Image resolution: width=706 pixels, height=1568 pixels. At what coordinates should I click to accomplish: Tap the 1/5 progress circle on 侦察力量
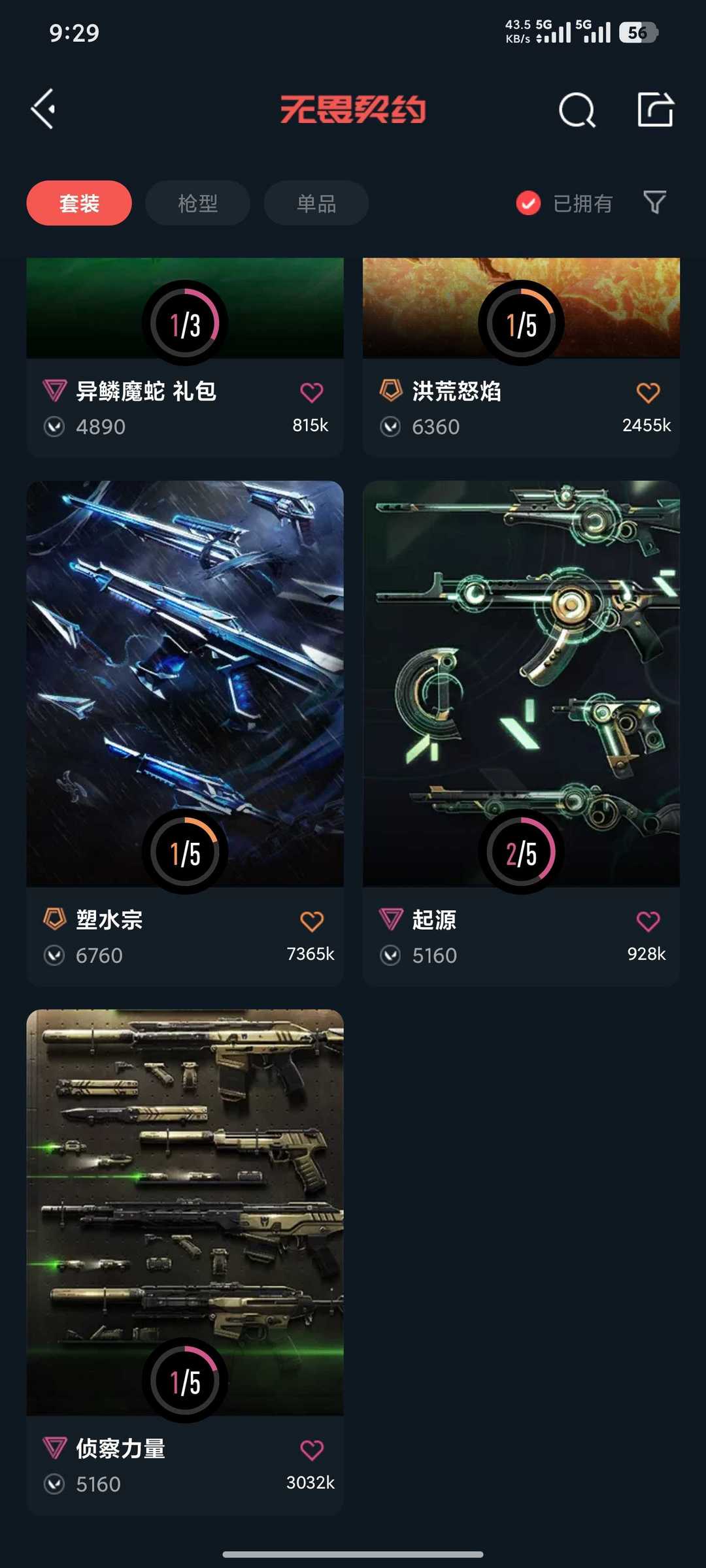(x=186, y=1379)
